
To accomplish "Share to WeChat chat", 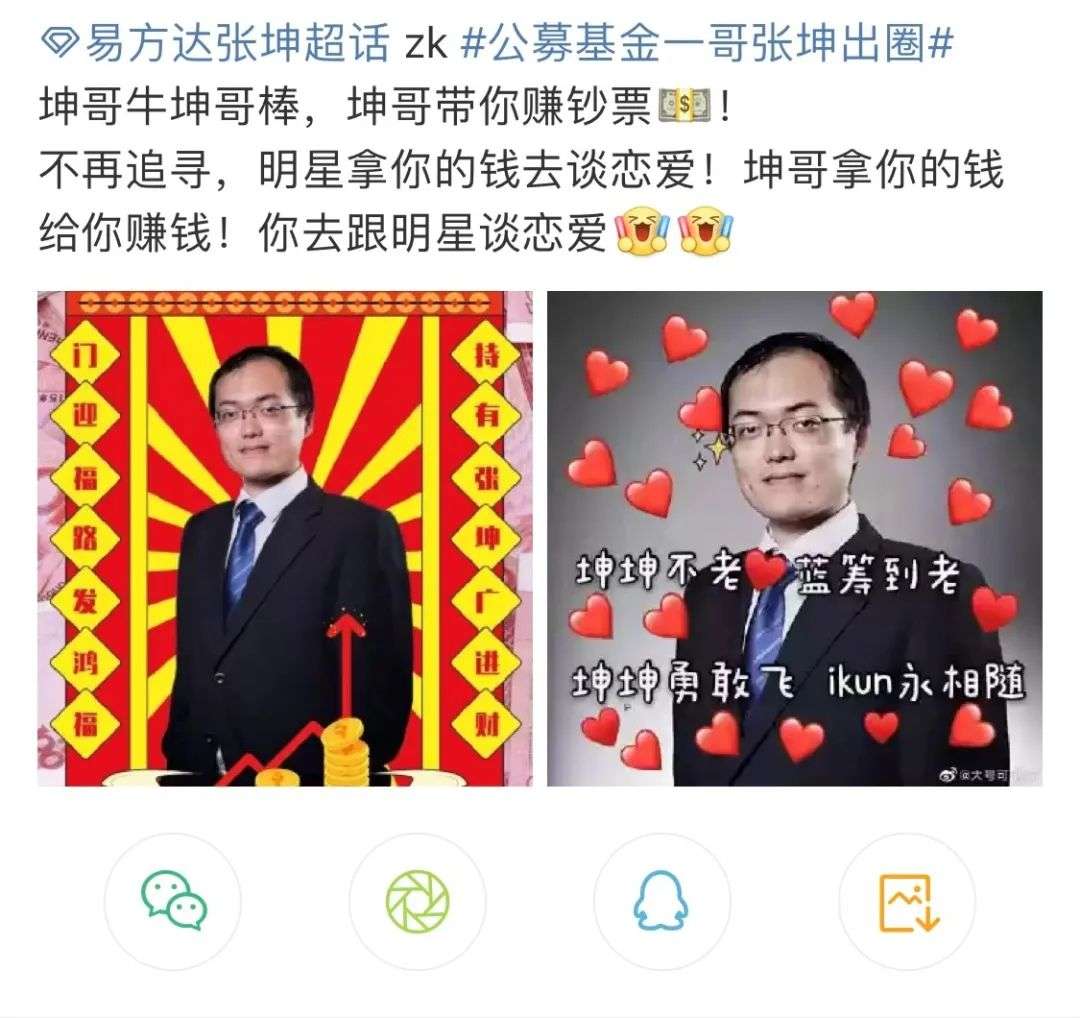I will (173, 901).
